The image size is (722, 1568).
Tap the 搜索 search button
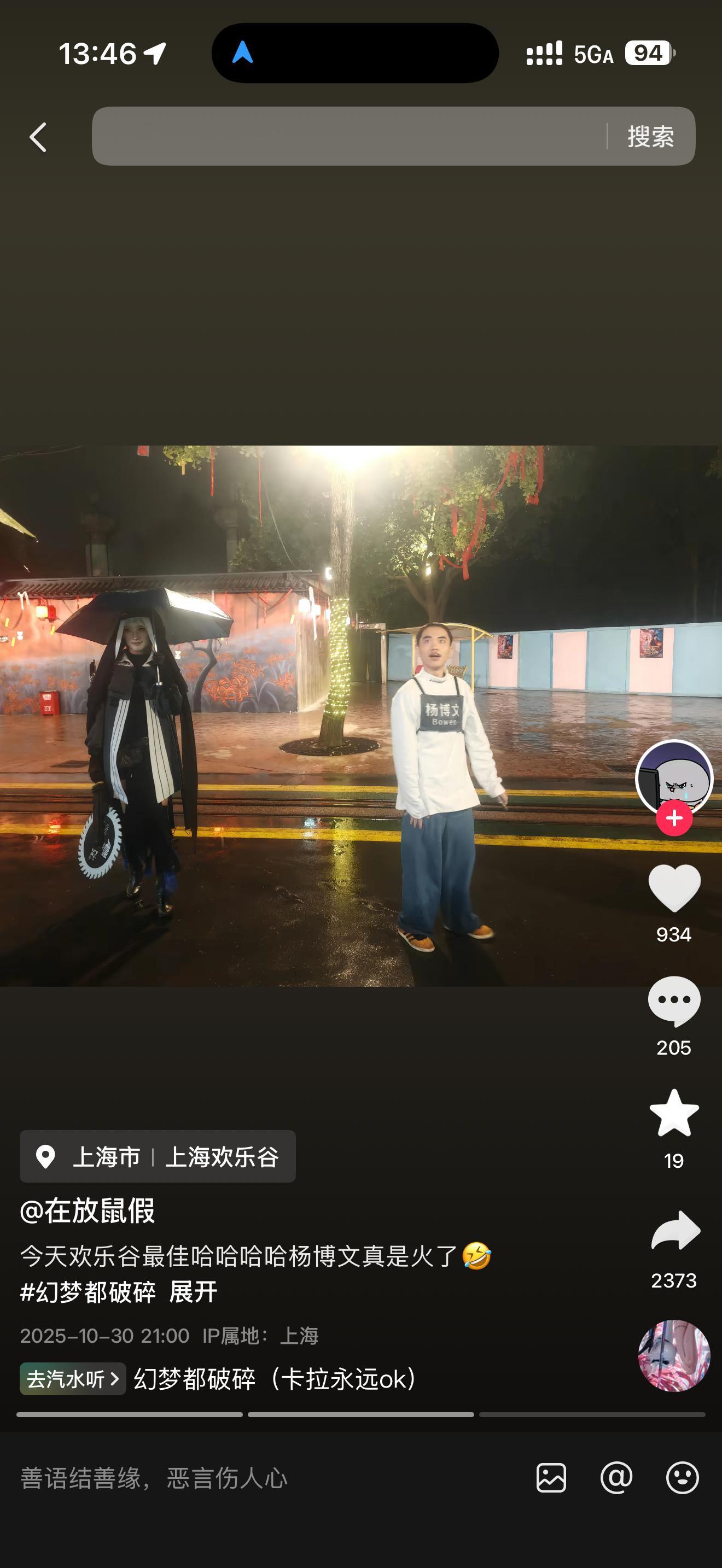coord(650,136)
